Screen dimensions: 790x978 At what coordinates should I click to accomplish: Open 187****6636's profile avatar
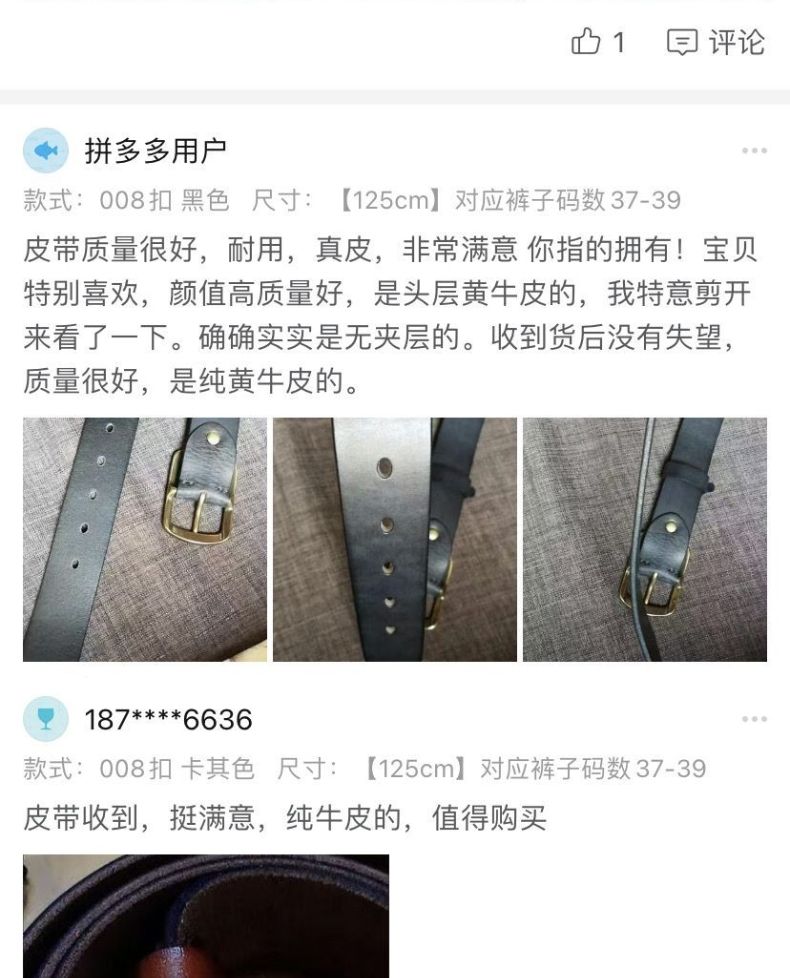click(x=45, y=720)
